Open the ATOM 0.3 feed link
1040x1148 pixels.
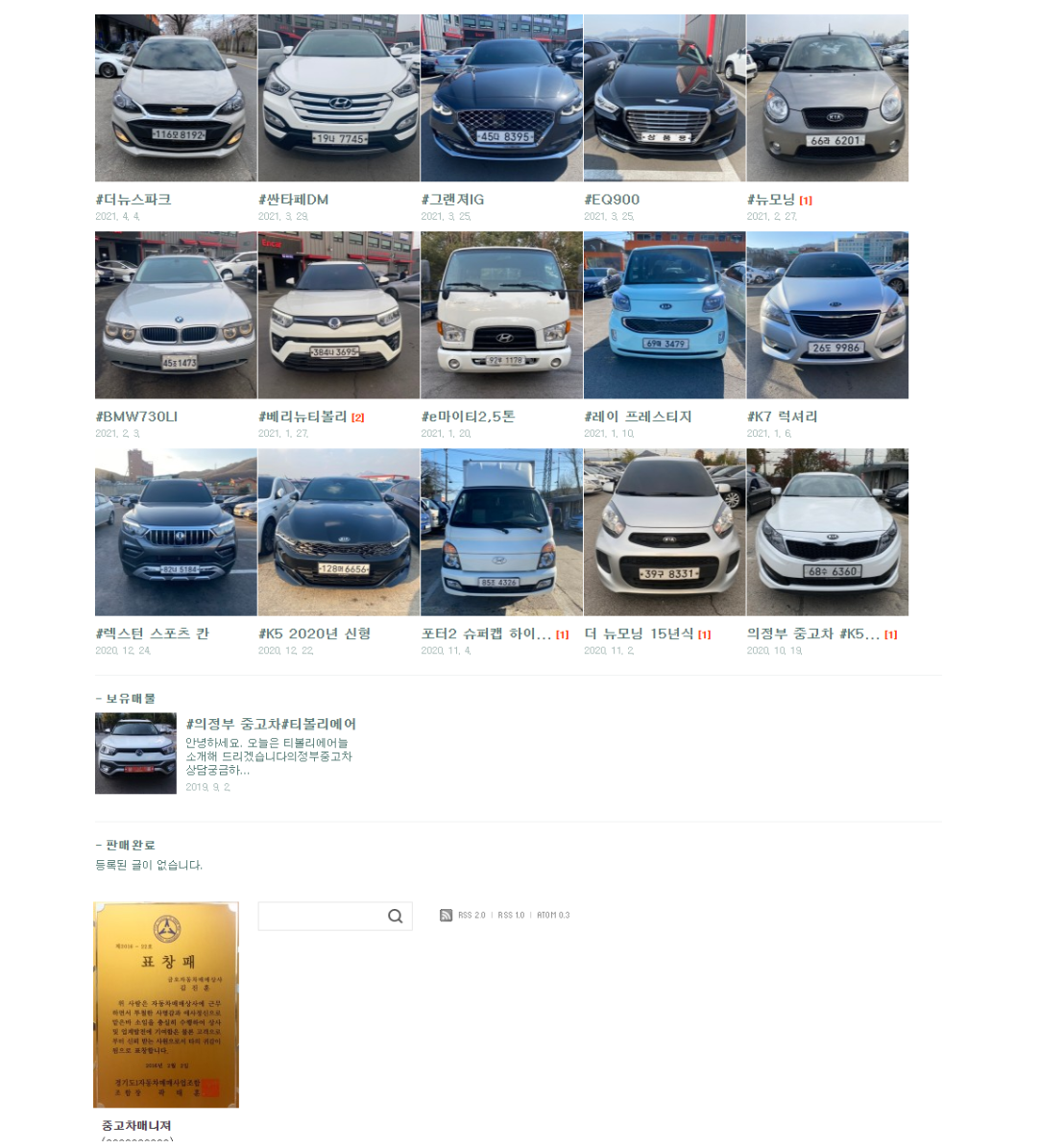(x=553, y=915)
